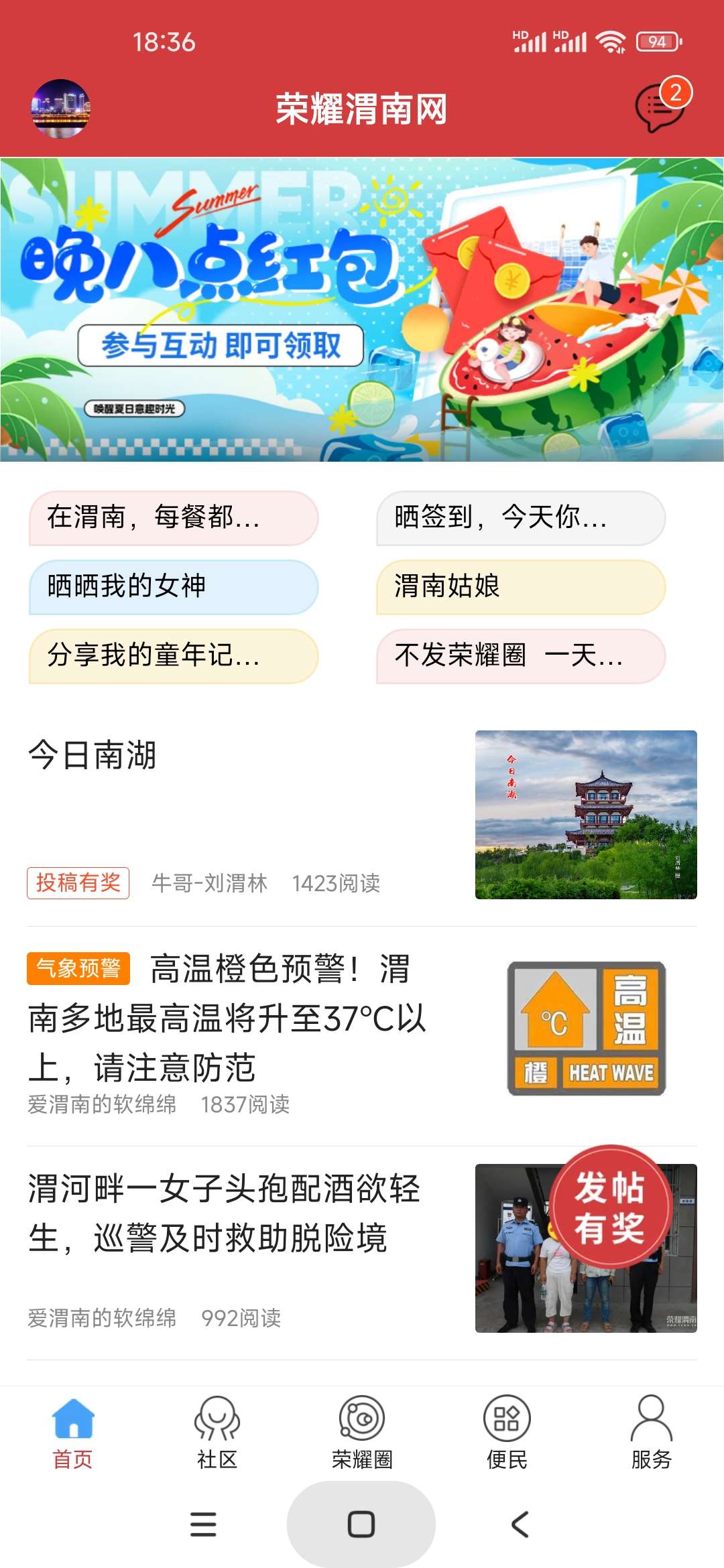Open the 渭南姑娘 topic
This screenshot has width=724, height=1568.
tap(520, 587)
